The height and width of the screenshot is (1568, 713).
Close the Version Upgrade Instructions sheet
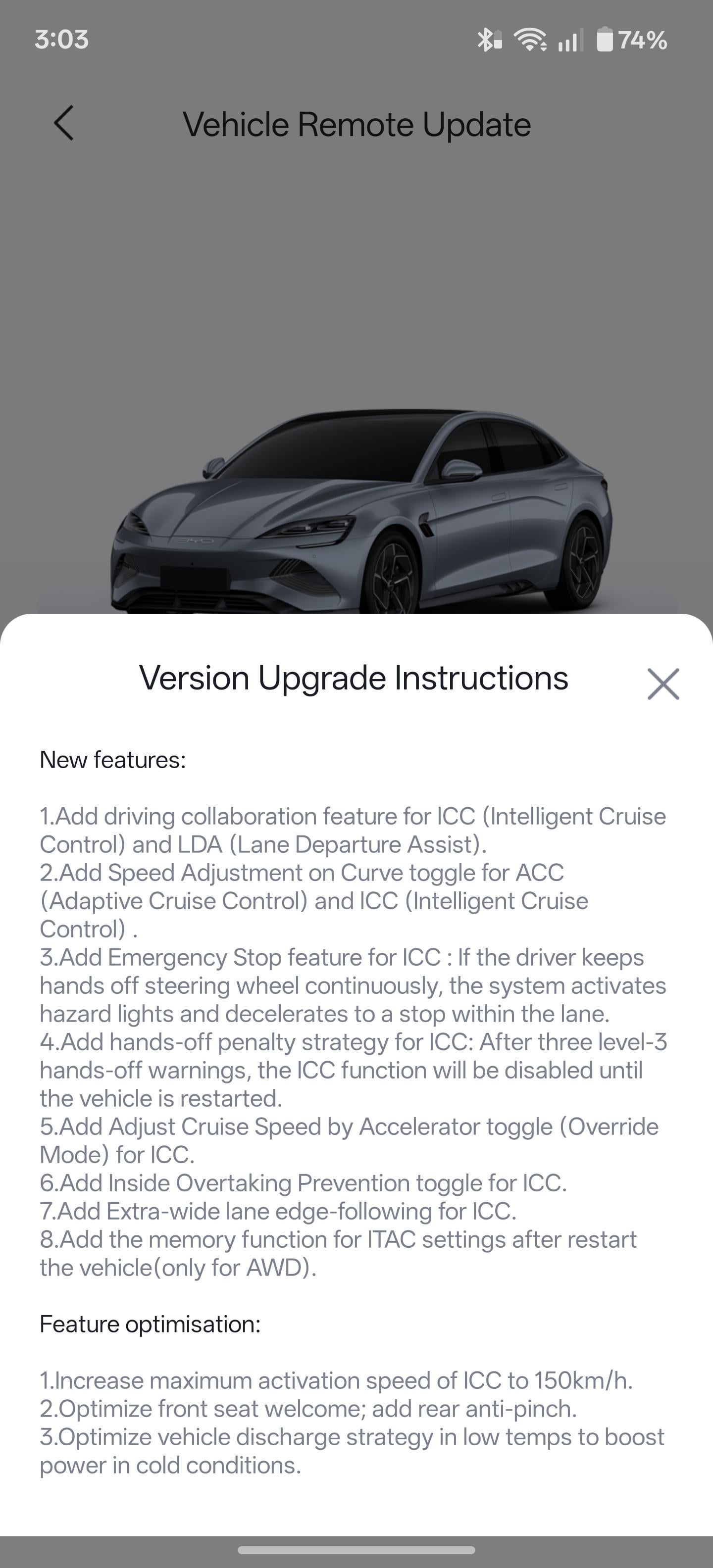pyautogui.click(x=662, y=684)
